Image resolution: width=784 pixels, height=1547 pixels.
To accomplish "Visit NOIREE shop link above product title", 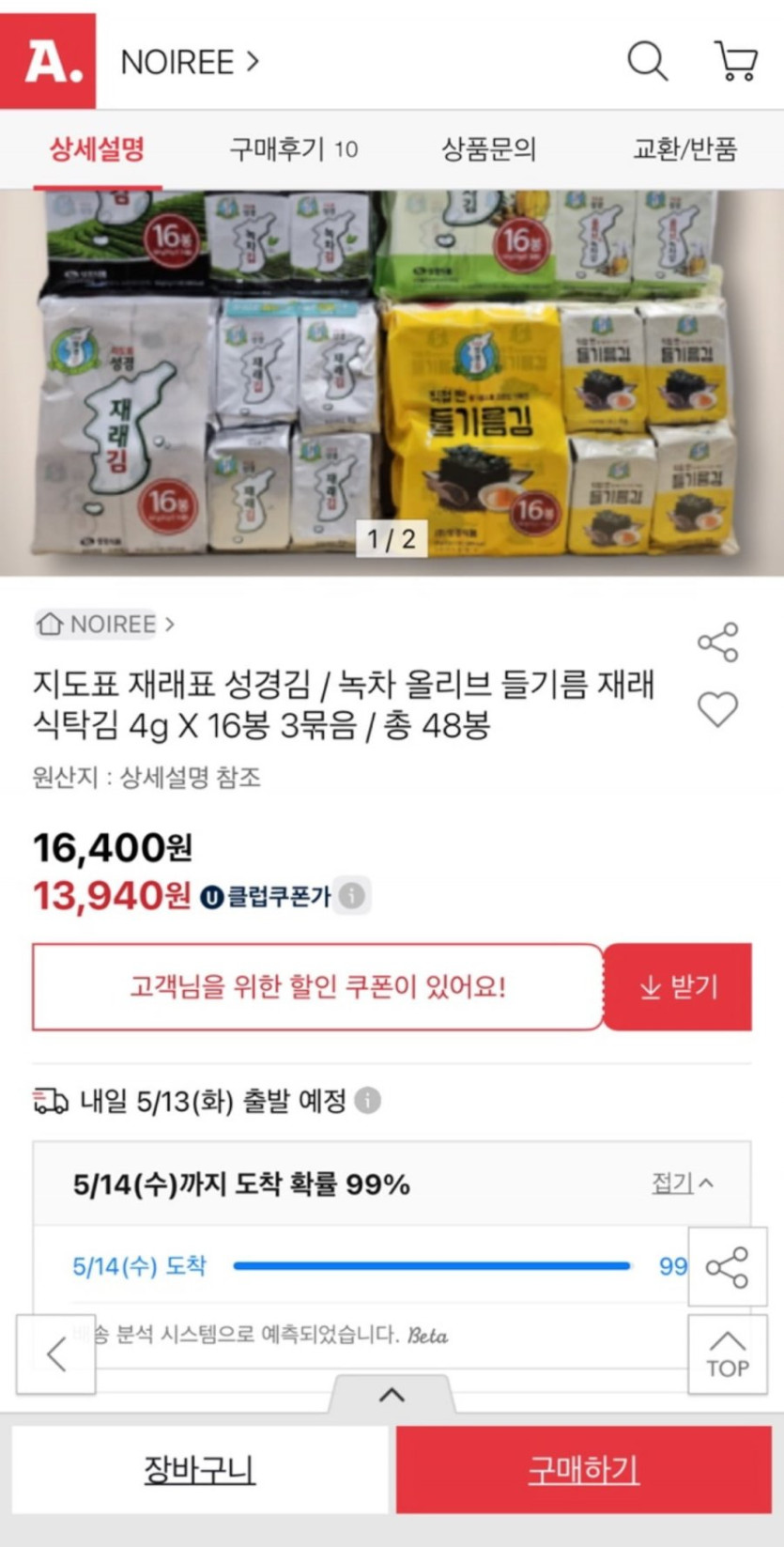I will [x=104, y=624].
